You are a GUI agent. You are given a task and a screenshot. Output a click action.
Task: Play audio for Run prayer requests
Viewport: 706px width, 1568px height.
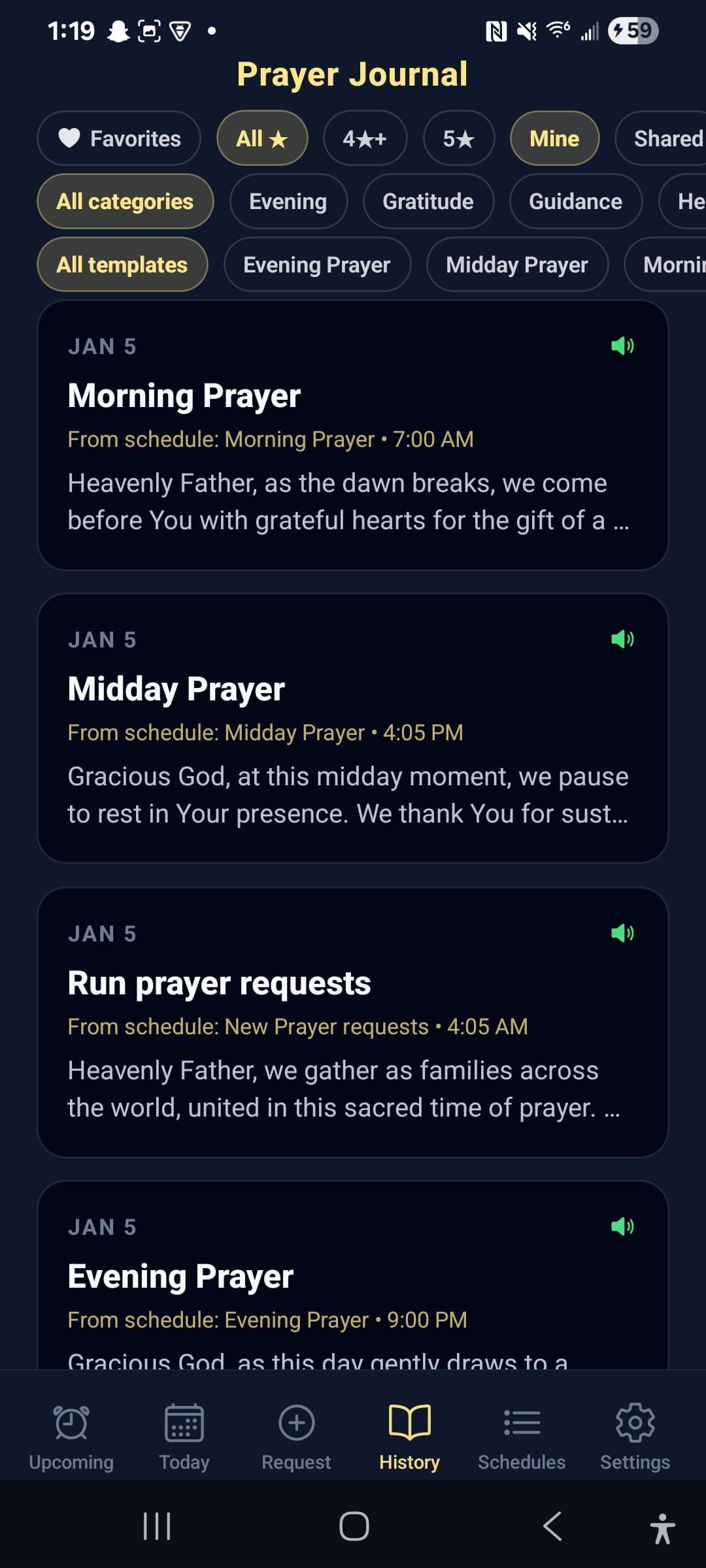[624, 933]
